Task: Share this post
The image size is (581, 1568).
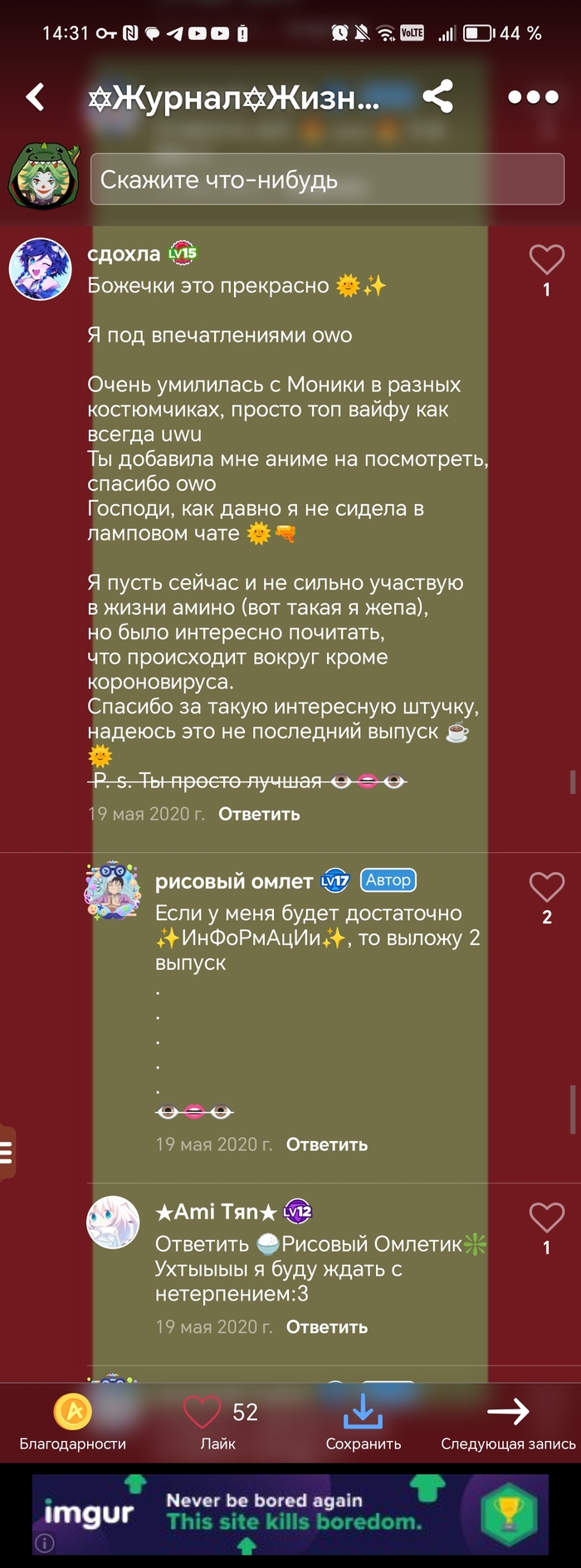Action: (x=437, y=97)
